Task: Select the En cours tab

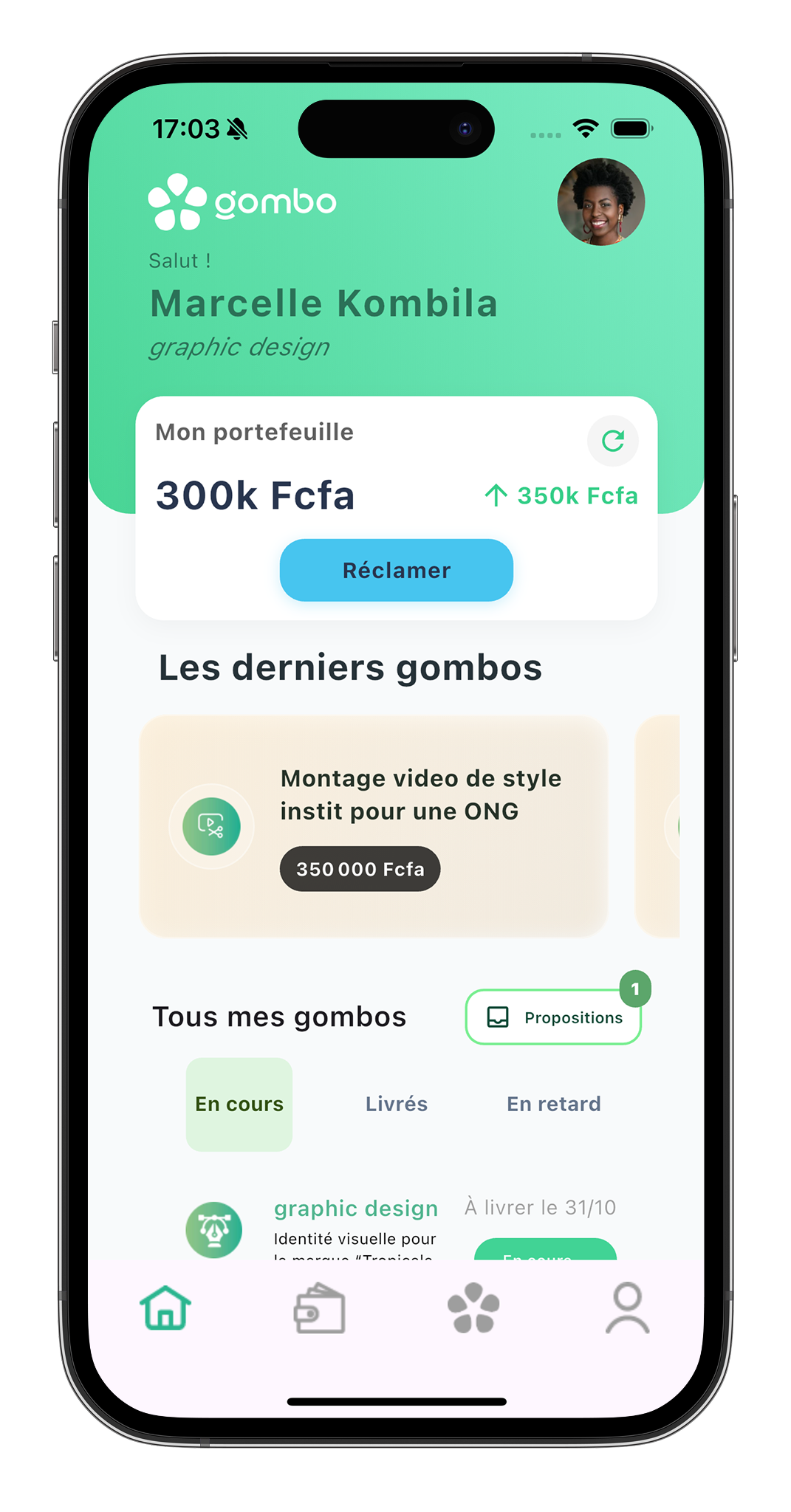Action: pyautogui.click(x=239, y=1104)
